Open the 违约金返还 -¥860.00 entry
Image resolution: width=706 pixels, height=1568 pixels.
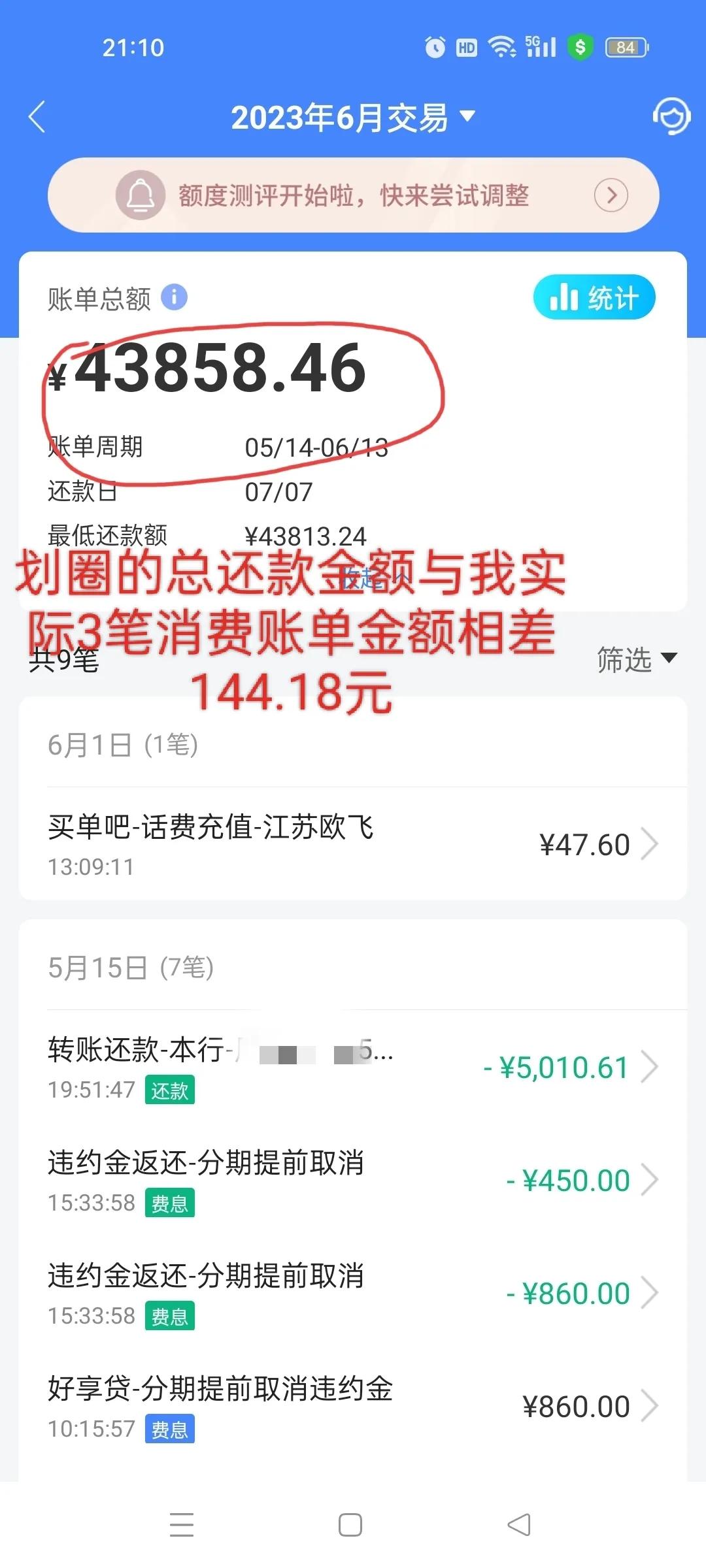353,1293
